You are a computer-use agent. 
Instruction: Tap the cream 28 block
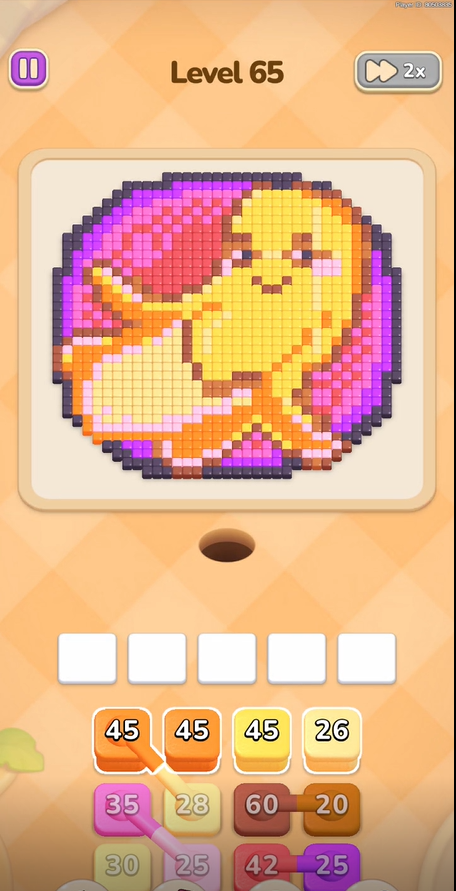tap(192, 809)
